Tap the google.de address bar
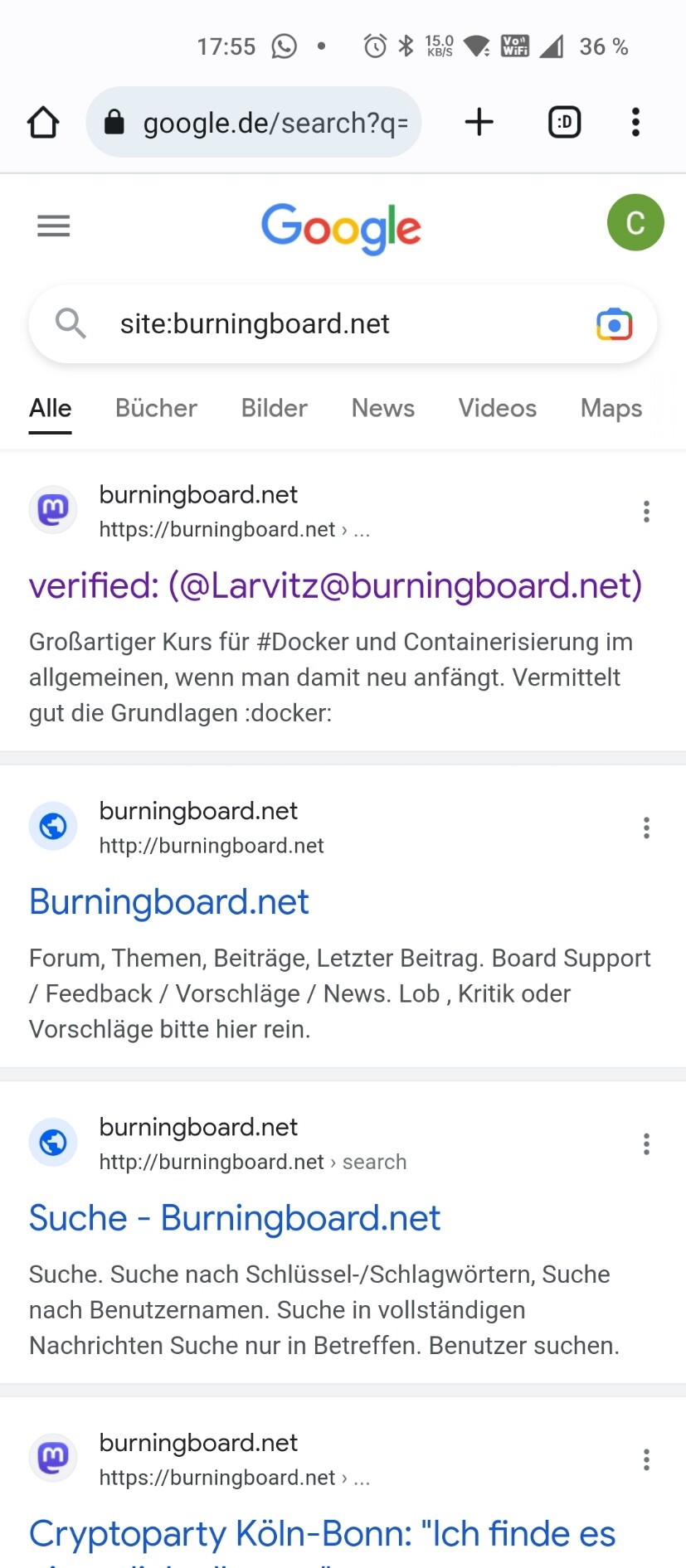The width and height of the screenshot is (686, 1568). [x=265, y=123]
